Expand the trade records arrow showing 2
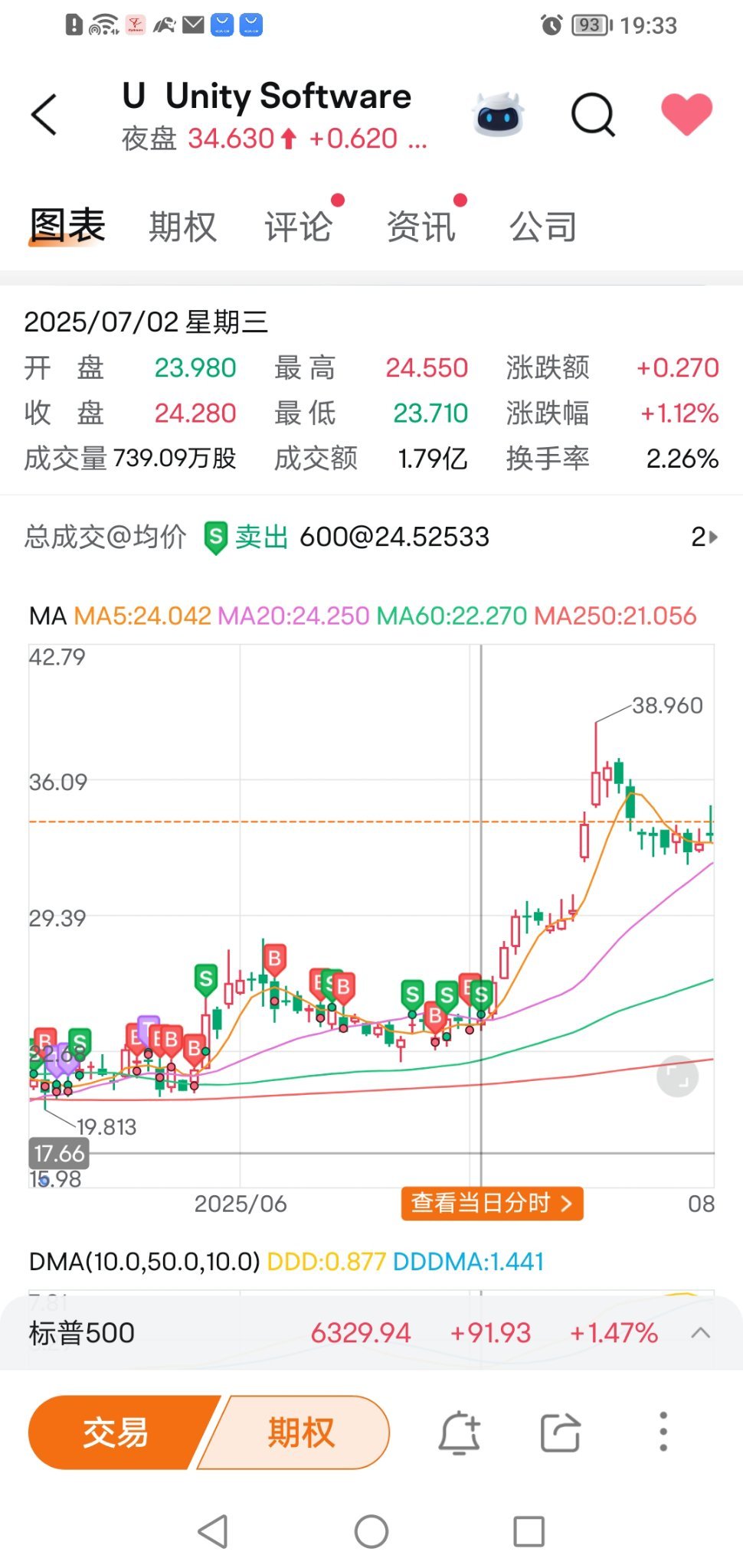This screenshot has width=743, height=1568. point(705,537)
